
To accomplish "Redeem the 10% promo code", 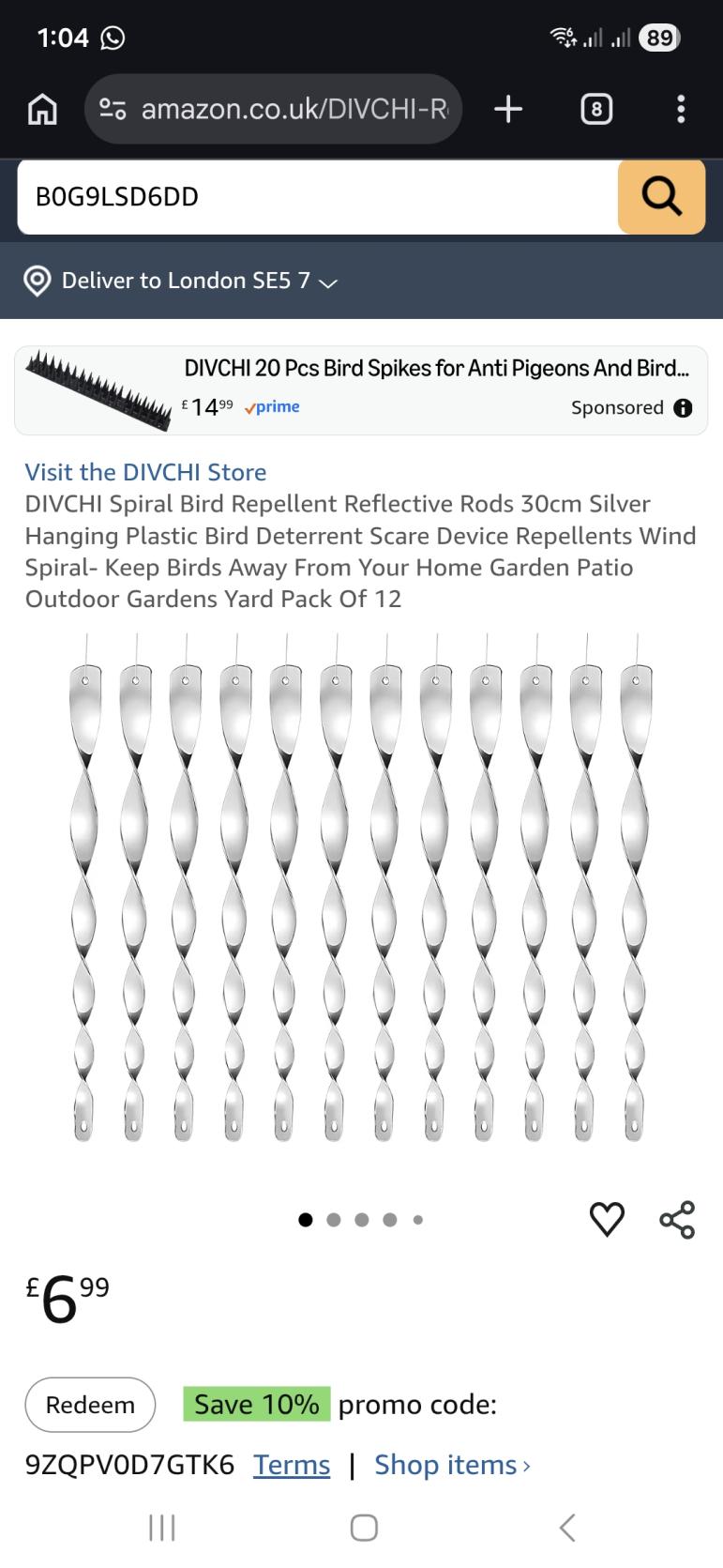I will [x=90, y=1405].
